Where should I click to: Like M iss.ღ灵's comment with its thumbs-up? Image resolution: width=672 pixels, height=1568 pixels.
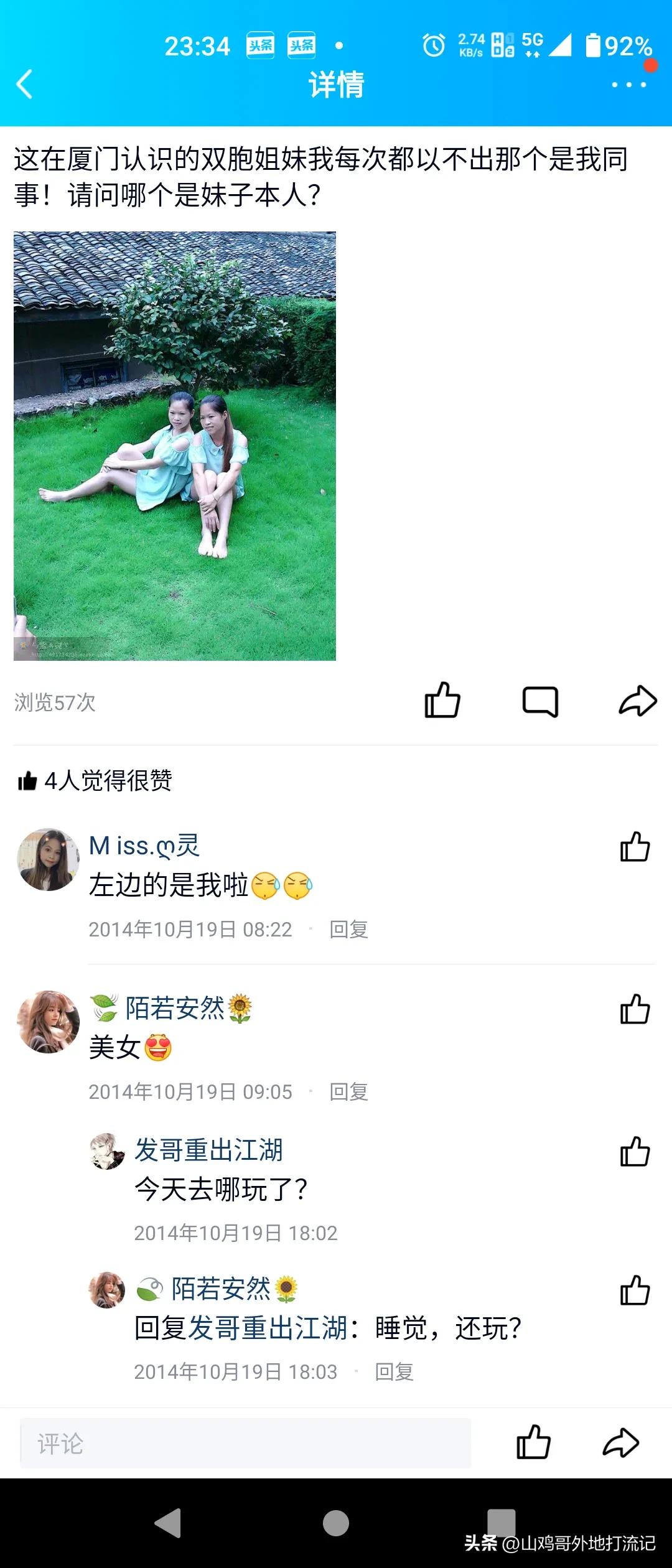pyautogui.click(x=633, y=845)
